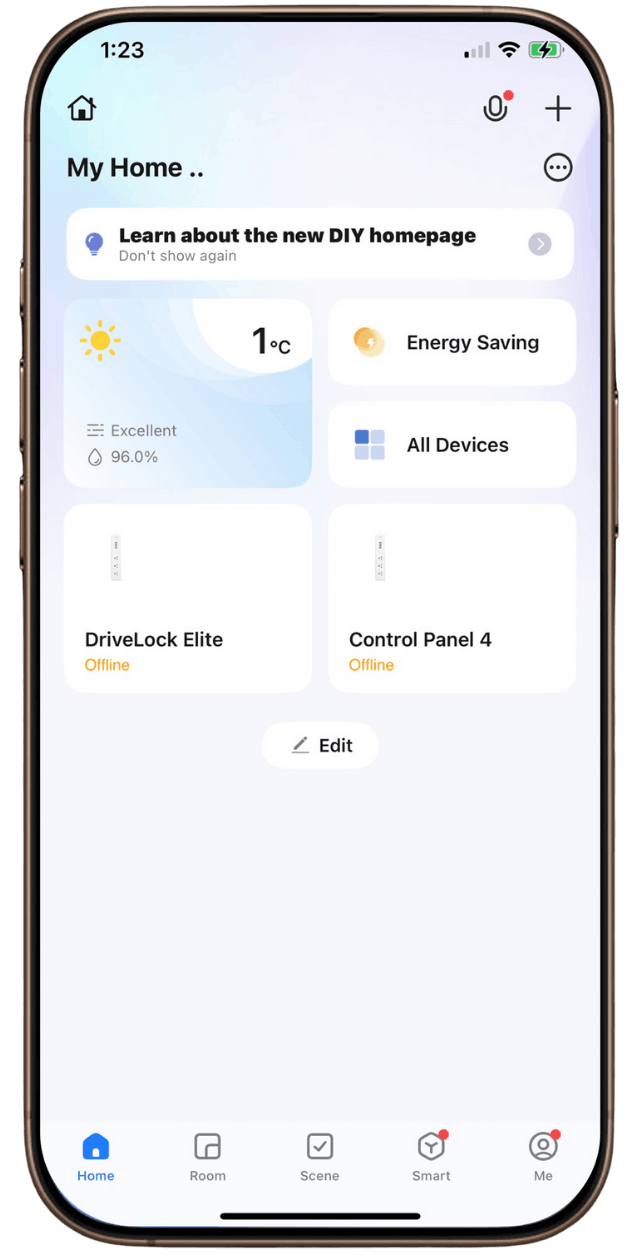Screen dimensions: 633x1260
Task: Switch to the Scene tab
Action: 320,1157
